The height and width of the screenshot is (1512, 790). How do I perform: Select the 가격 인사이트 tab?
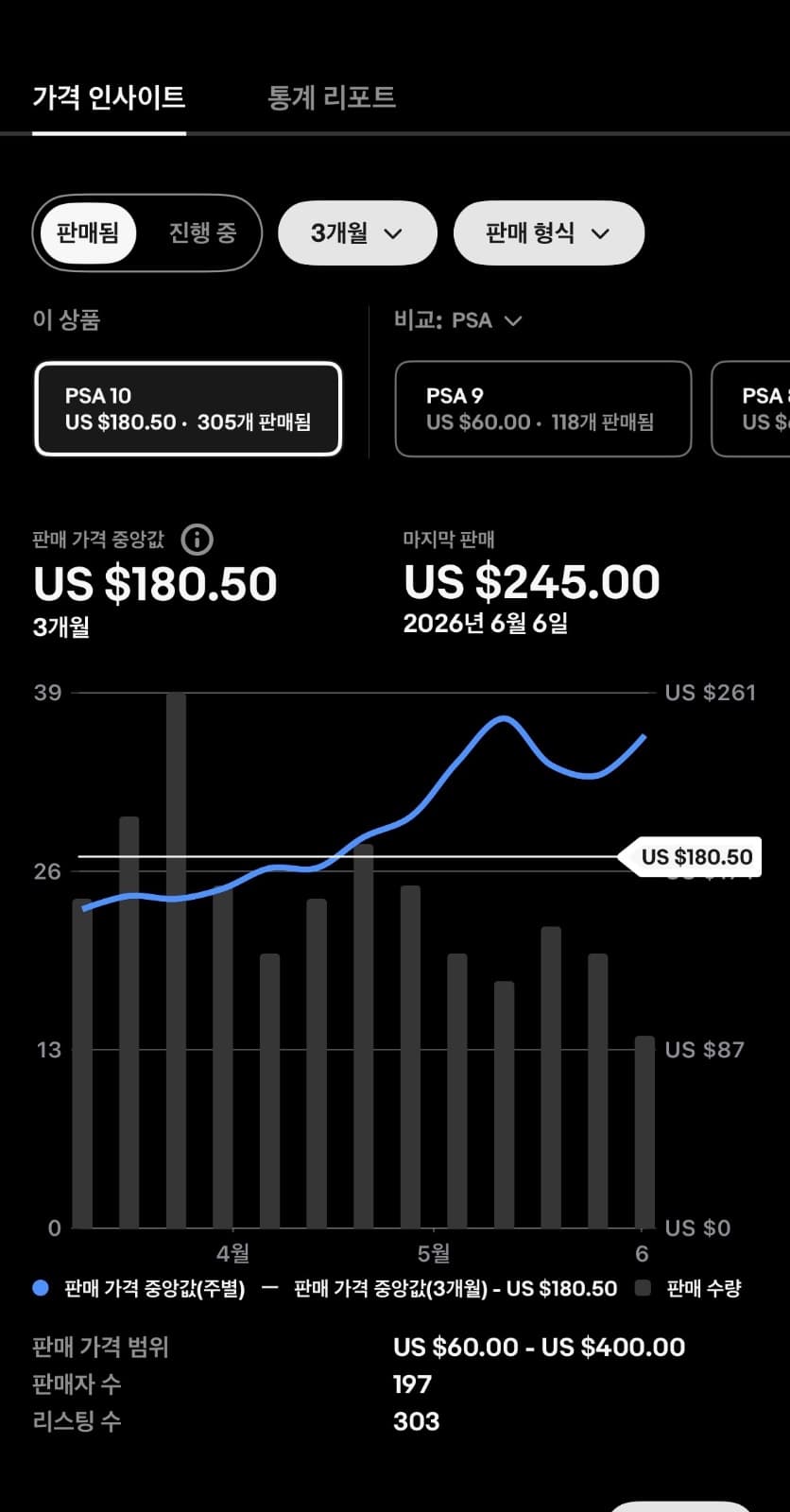click(x=109, y=97)
